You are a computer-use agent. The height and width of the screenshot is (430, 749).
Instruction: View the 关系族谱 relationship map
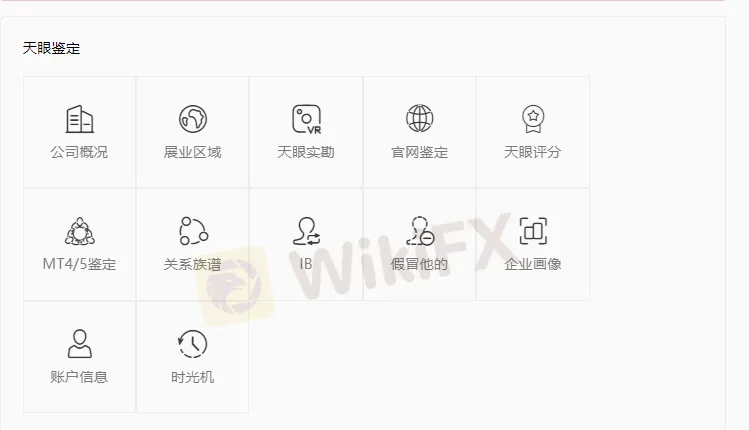[x=192, y=245]
